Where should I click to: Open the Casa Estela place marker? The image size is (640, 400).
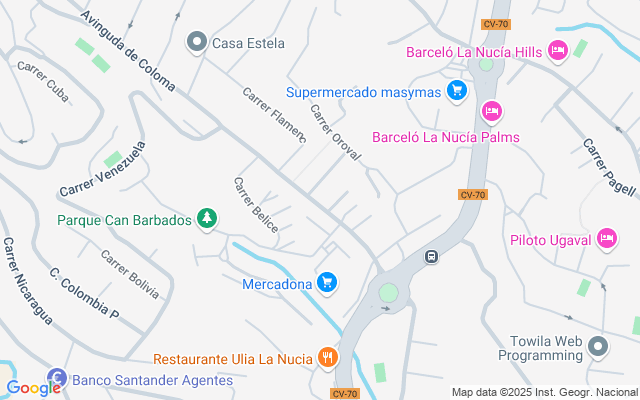pyautogui.click(x=197, y=43)
